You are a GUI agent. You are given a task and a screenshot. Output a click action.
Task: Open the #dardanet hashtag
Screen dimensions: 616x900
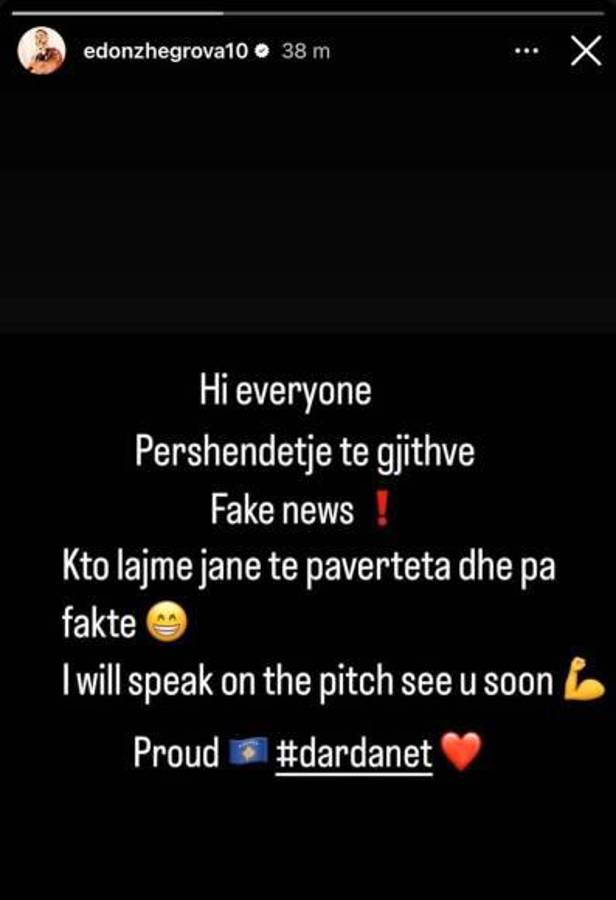(x=353, y=754)
